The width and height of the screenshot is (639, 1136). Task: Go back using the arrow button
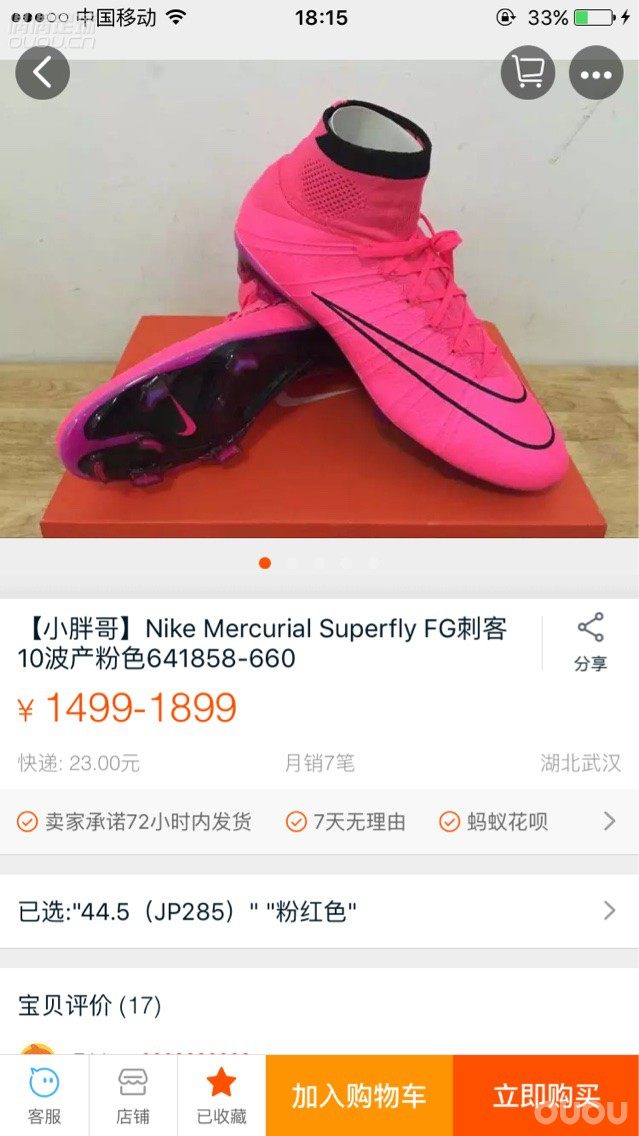pos(42,73)
